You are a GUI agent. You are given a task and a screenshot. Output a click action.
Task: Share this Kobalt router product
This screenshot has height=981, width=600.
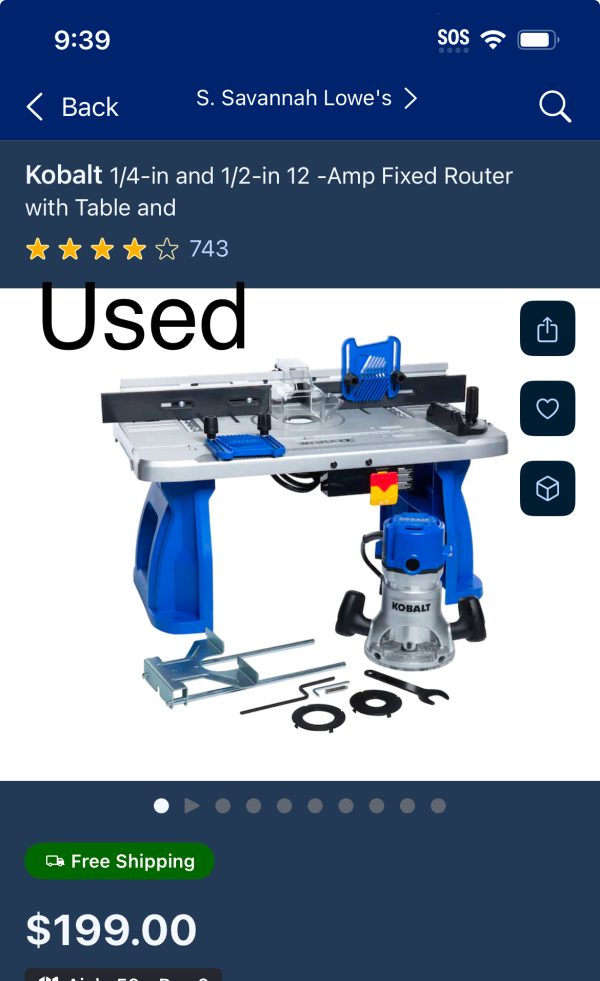tap(547, 329)
